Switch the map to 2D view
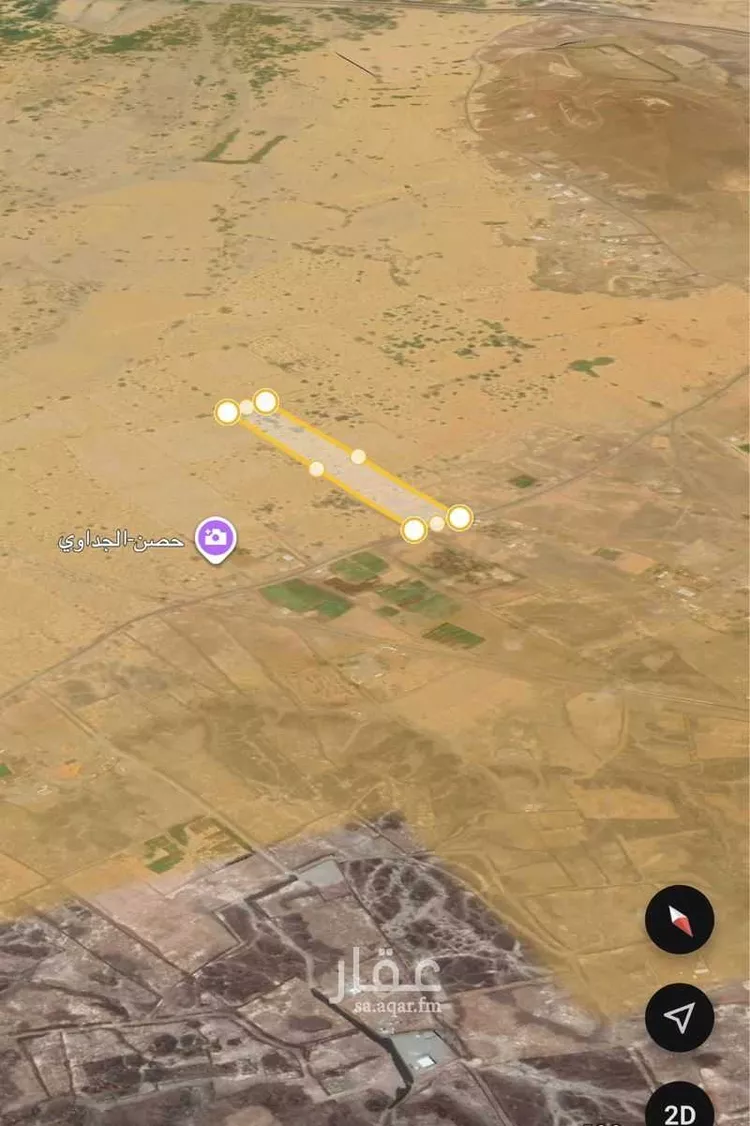750x1126 pixels. pyautogui.click(x=682, y=1110)
